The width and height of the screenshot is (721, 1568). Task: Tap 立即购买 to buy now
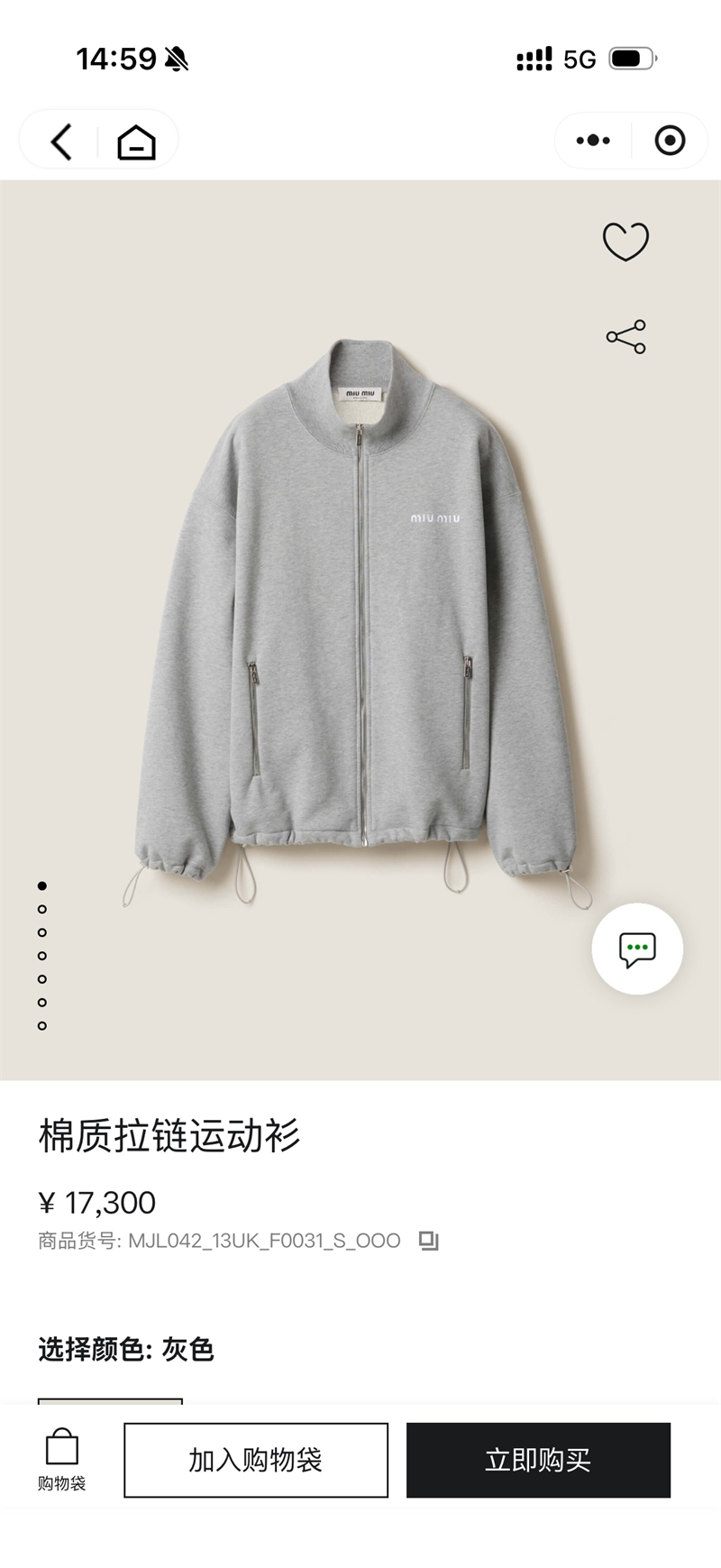(538, 1459)
